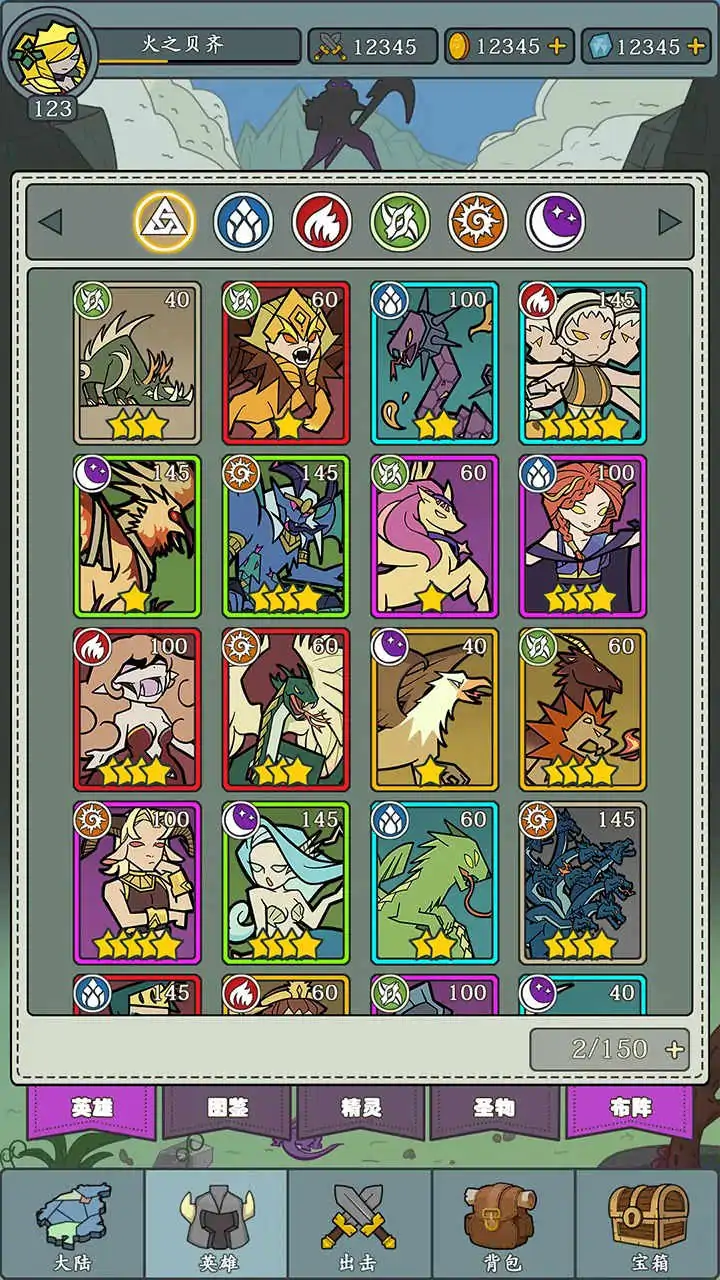
Task: Filter heroes by moon element
Action: pos(556,222)
